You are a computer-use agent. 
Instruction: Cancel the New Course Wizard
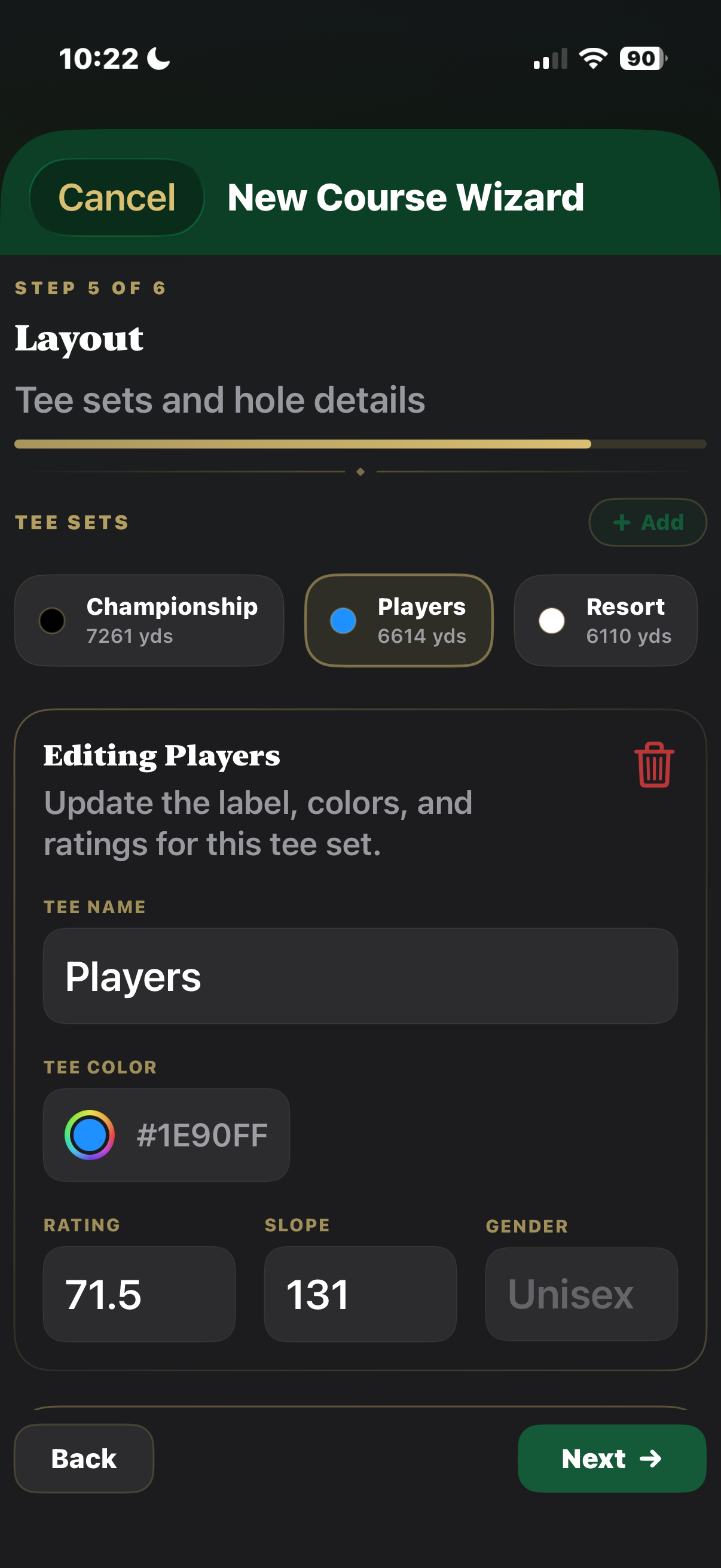click(117, 197)
